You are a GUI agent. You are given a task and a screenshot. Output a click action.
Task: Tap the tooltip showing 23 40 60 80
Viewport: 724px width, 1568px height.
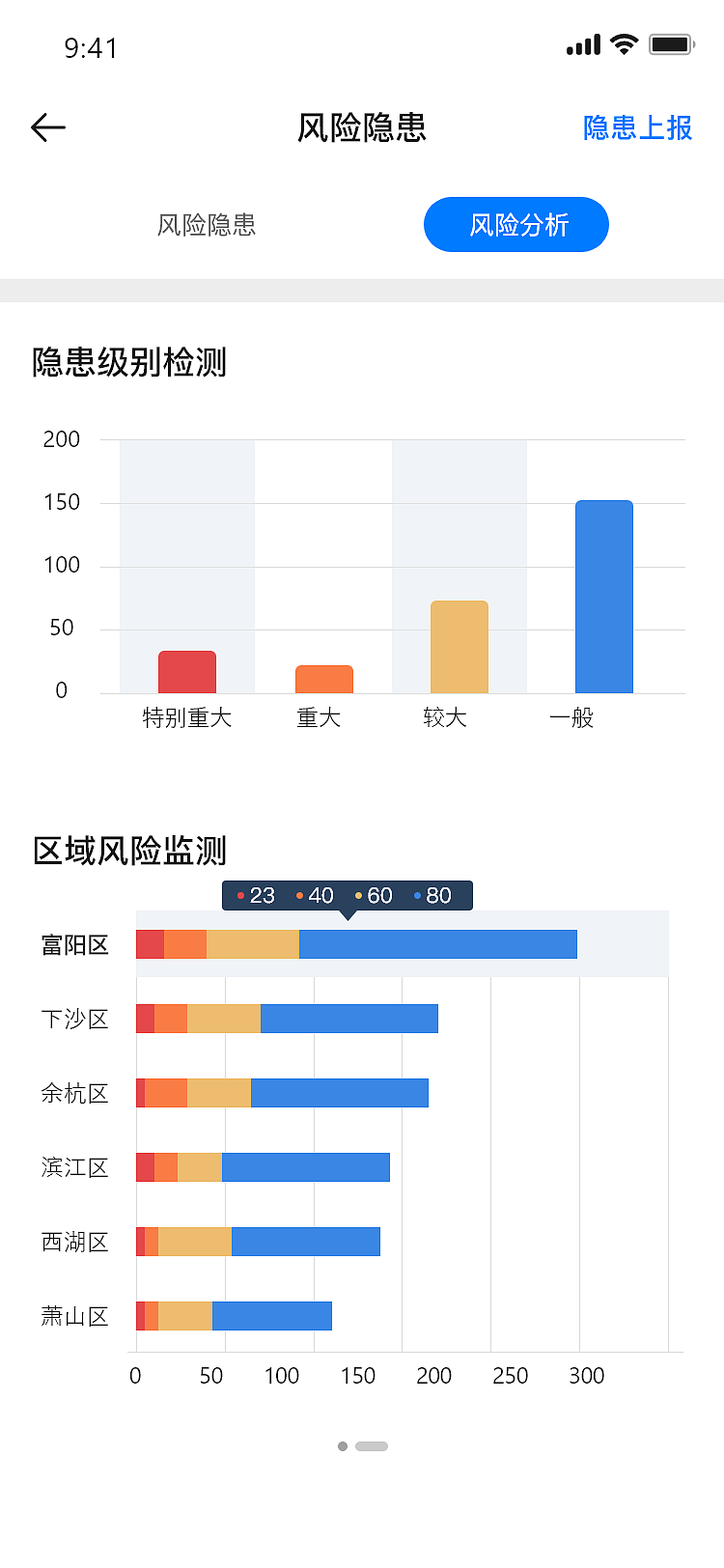click(x=347, y=895)
